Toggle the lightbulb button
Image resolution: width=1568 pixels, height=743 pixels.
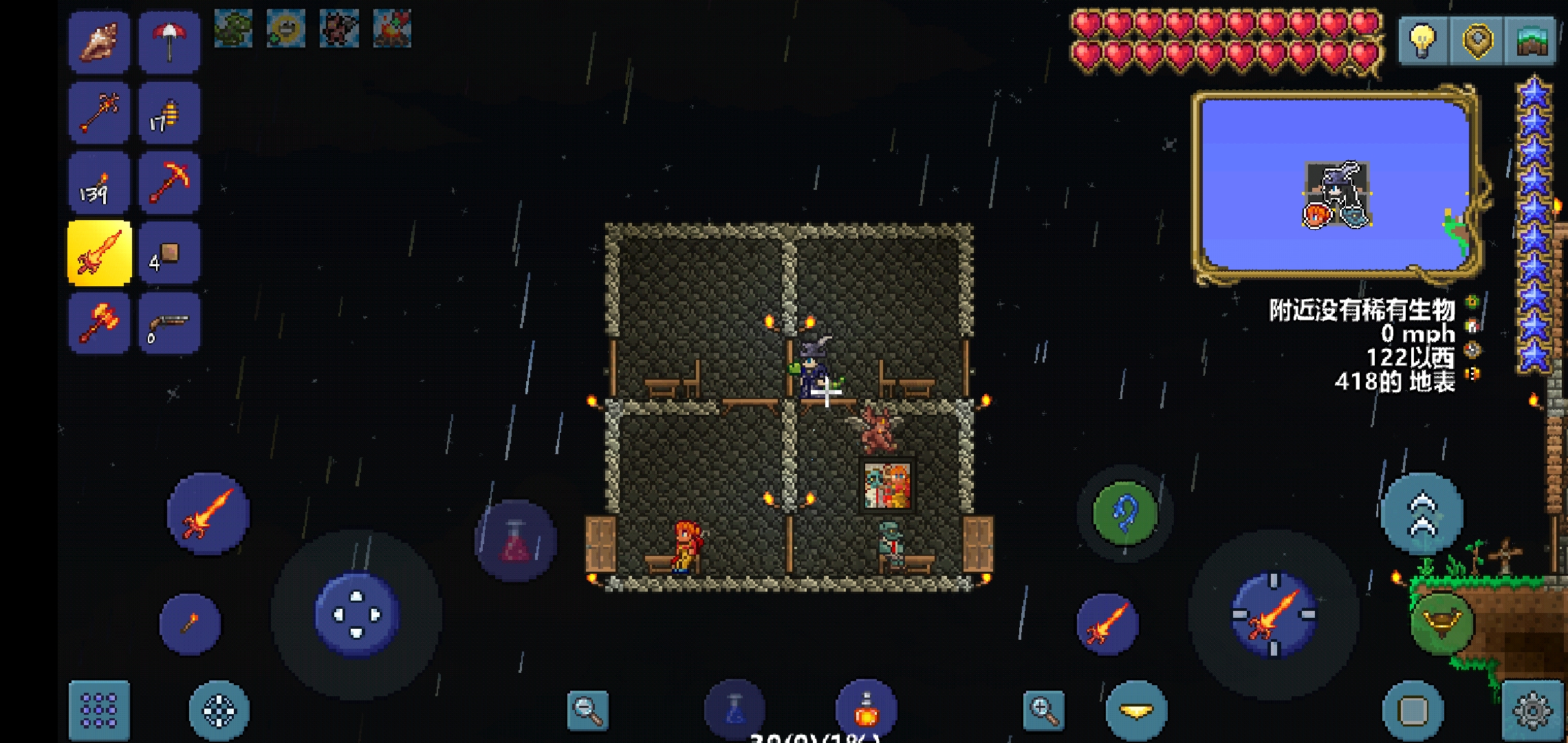click(x=1423, y=41)
